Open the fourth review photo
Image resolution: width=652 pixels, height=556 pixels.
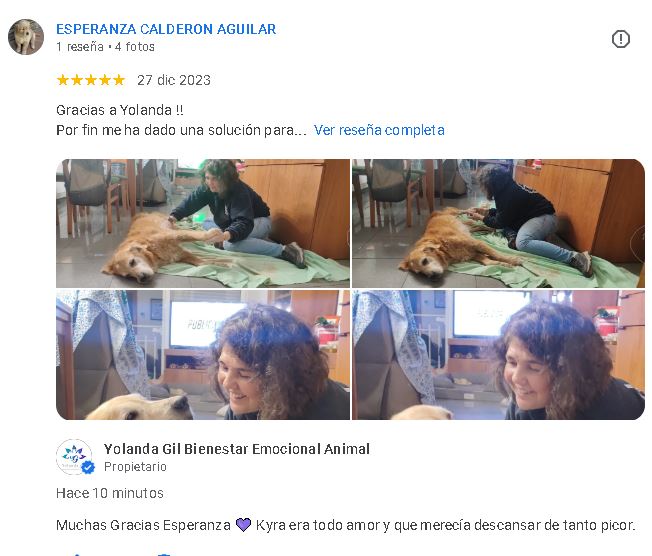(x=498, y=355)
